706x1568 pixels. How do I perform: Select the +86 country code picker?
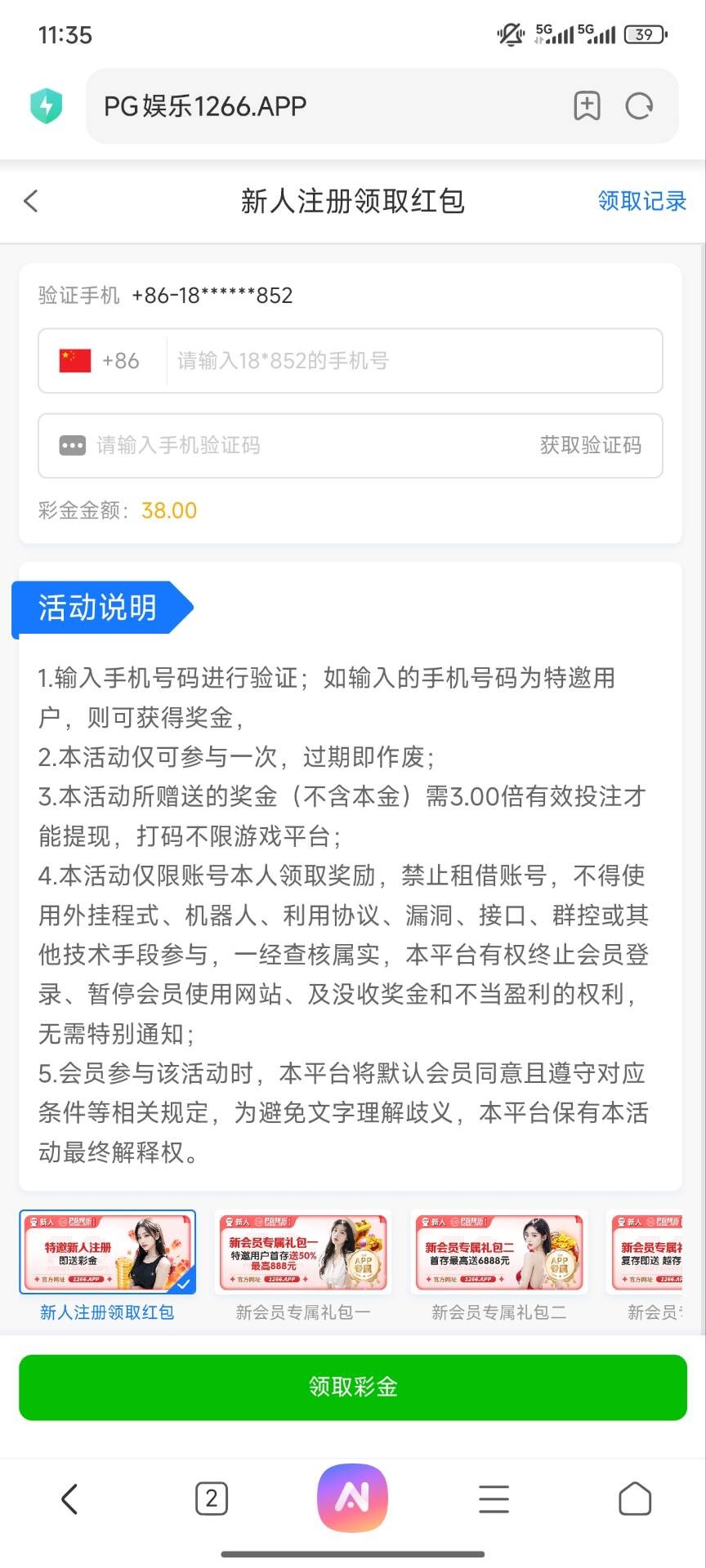100,361
